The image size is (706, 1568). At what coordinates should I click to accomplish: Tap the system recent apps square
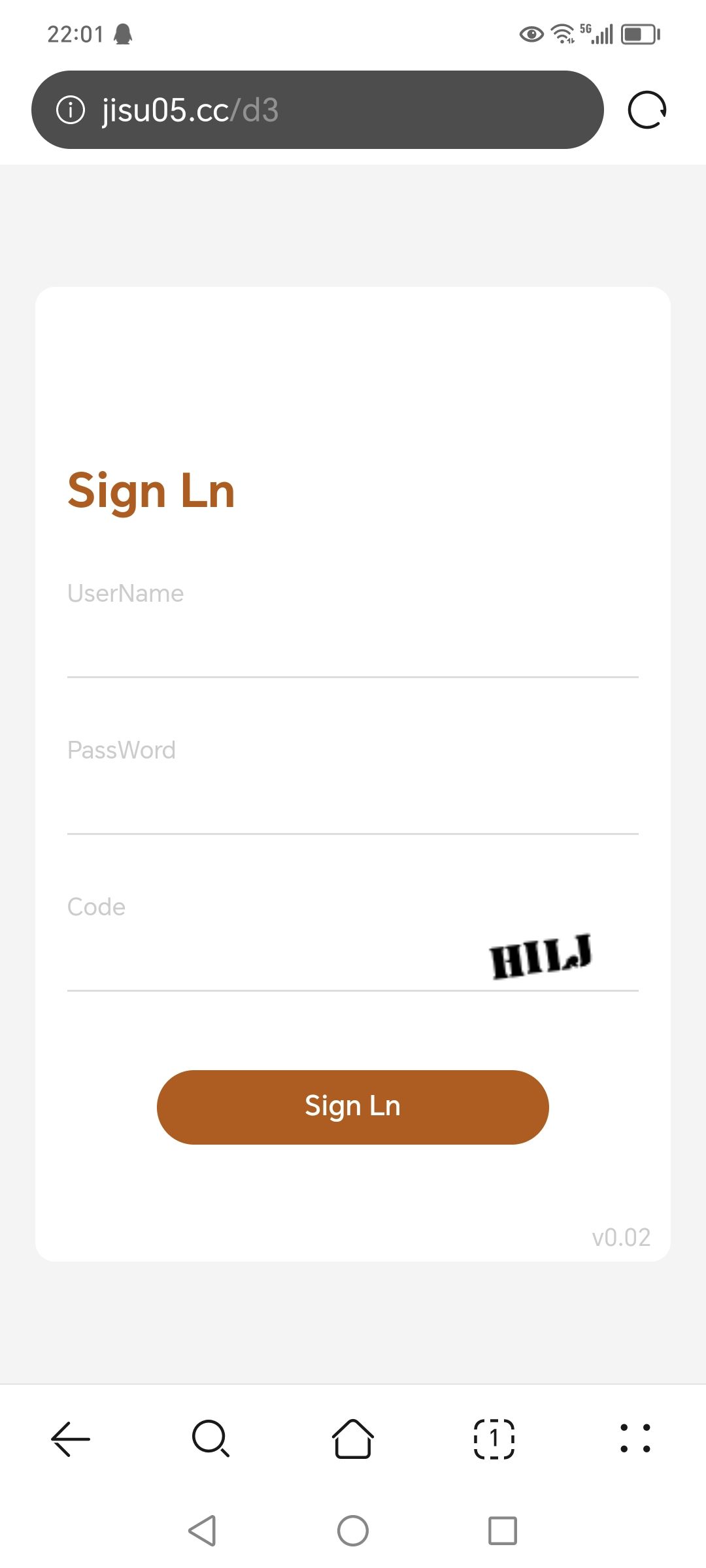pyautogui.click(x=503, y=1531)
